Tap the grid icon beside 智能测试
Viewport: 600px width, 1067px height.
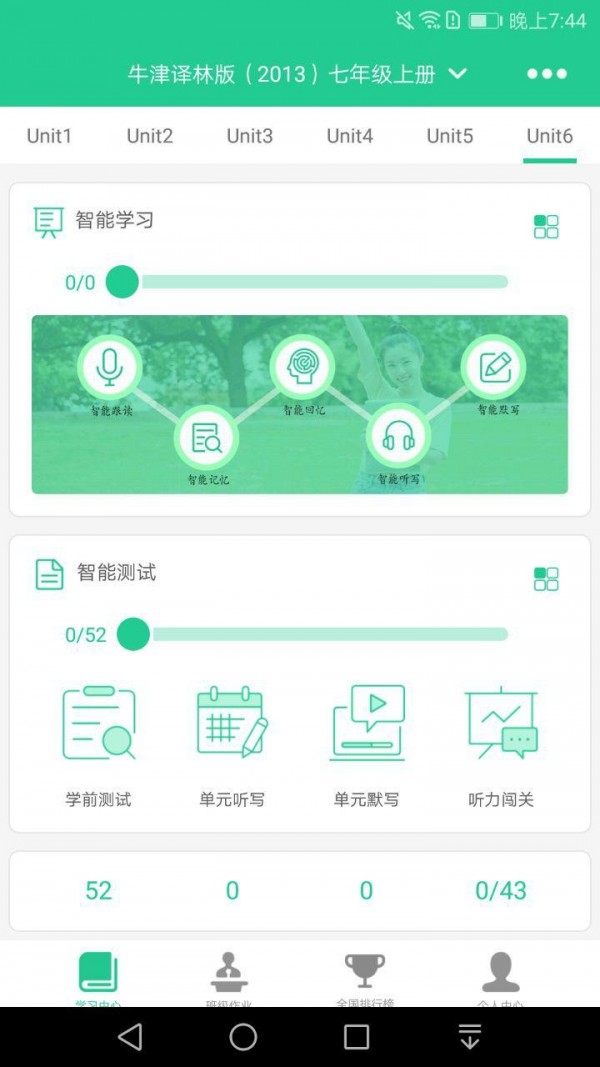[x=546, y=579]
